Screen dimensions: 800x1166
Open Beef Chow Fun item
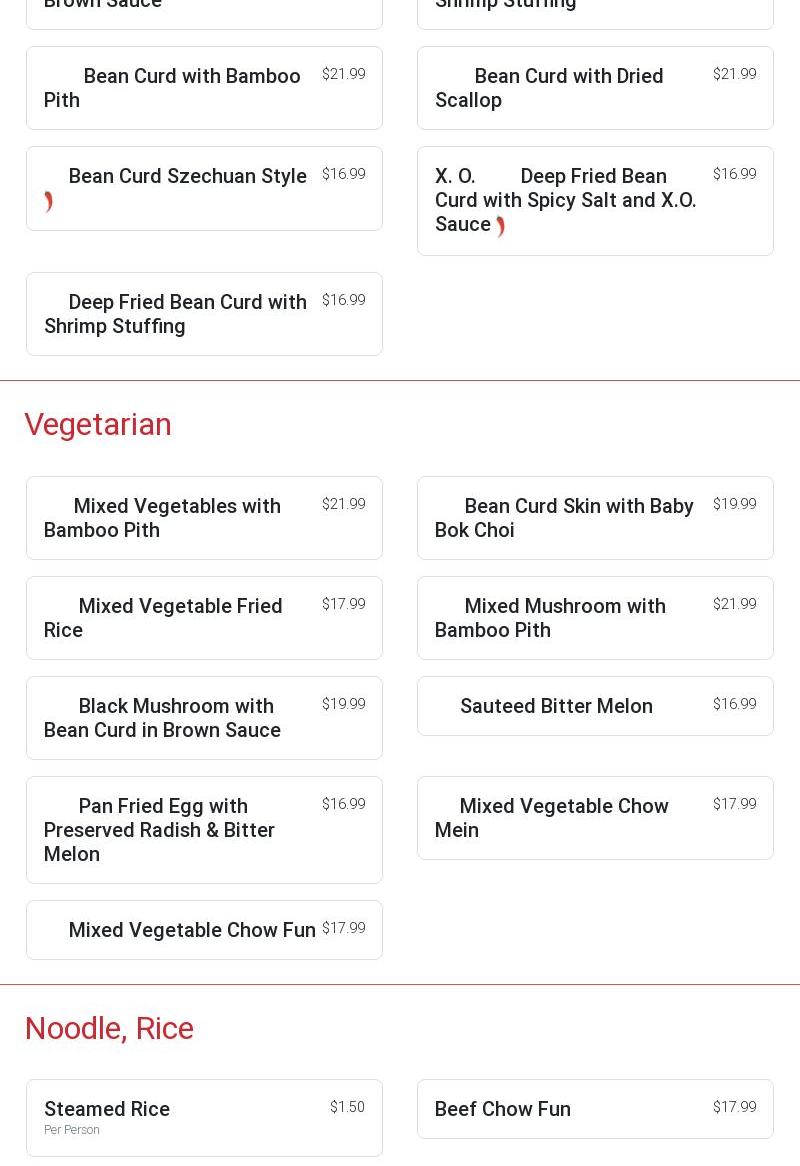tap(595, 1109)
